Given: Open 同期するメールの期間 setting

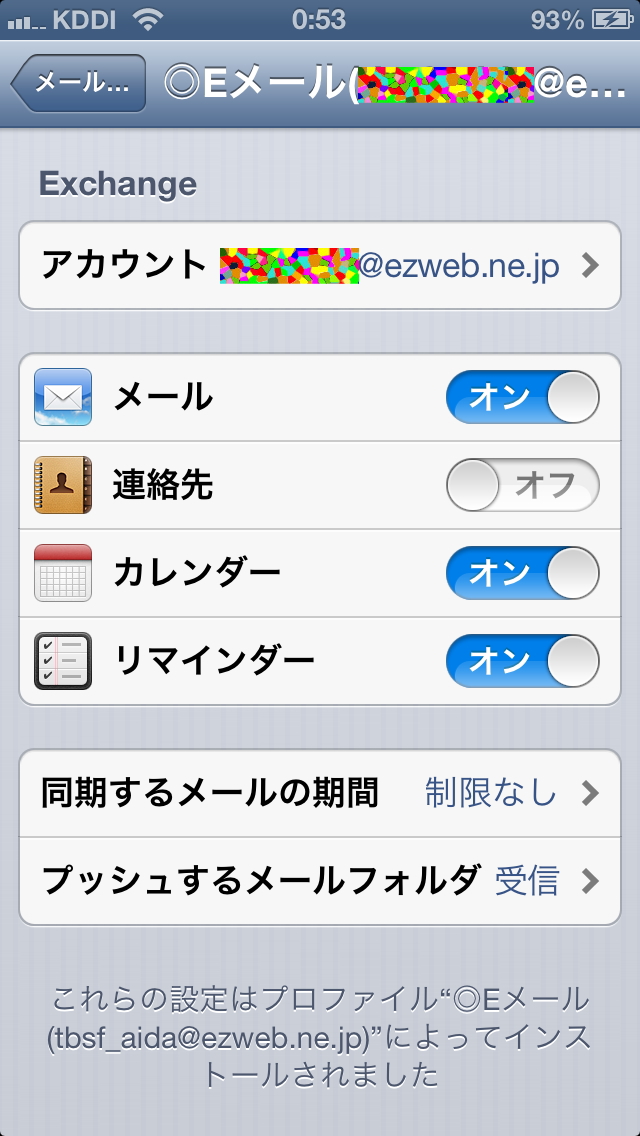Looking at the screenshot, I should click(320, 793).
